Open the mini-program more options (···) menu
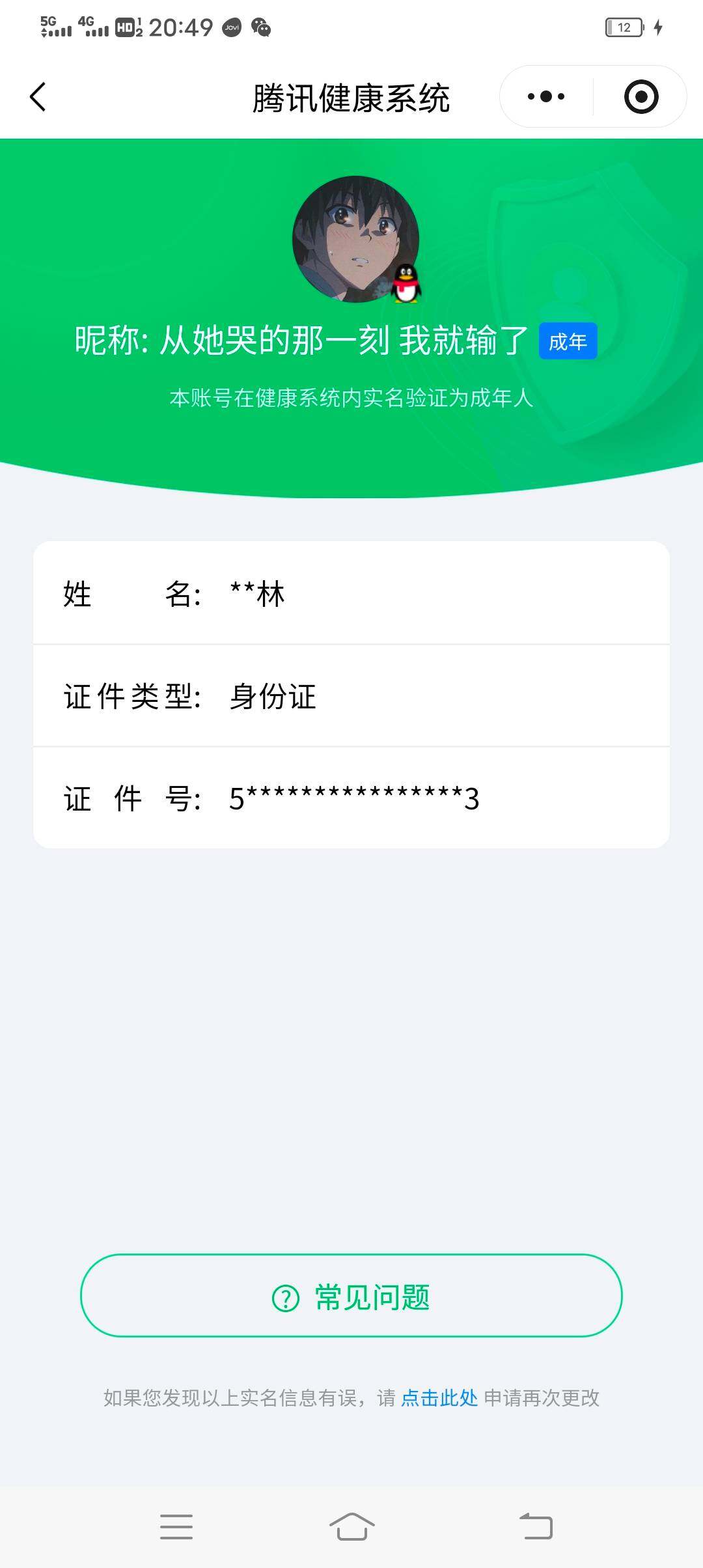 click(545, 96)
